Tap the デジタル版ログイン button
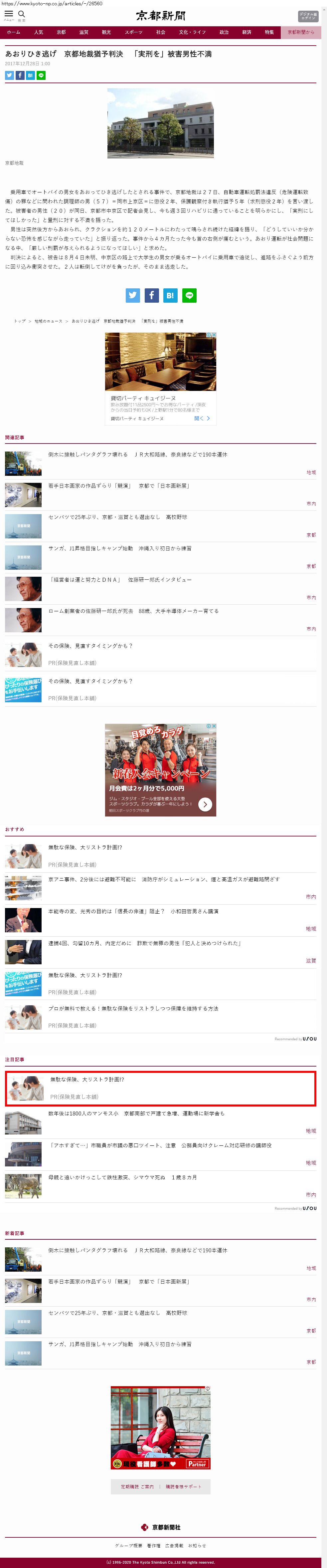The width and height of the screenshot is (327, 1568). tap(308, 16)
